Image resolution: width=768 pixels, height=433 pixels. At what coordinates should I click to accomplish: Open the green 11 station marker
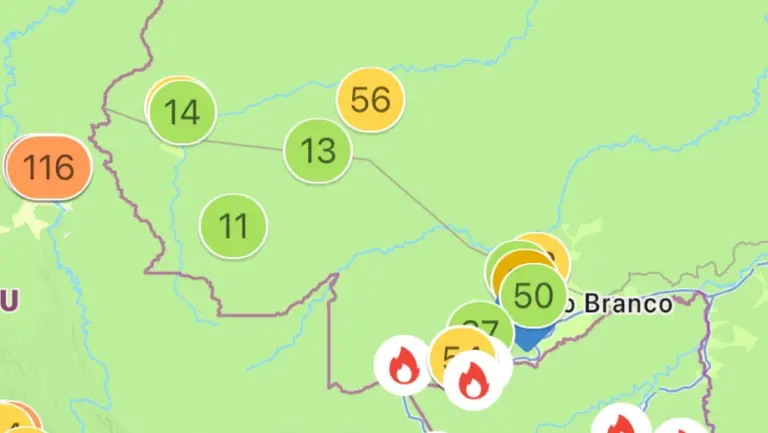[233, 226]
